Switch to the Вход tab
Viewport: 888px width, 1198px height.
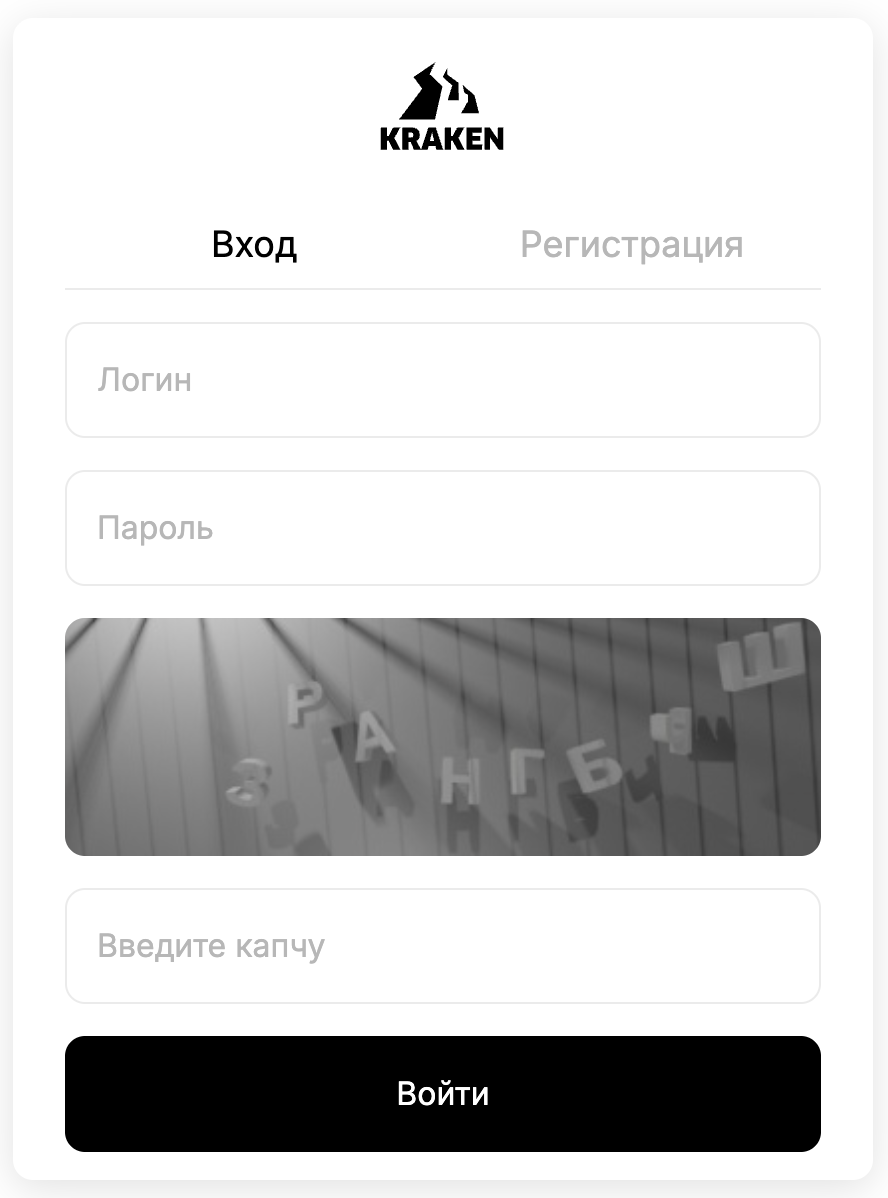(x=254, y=244)
